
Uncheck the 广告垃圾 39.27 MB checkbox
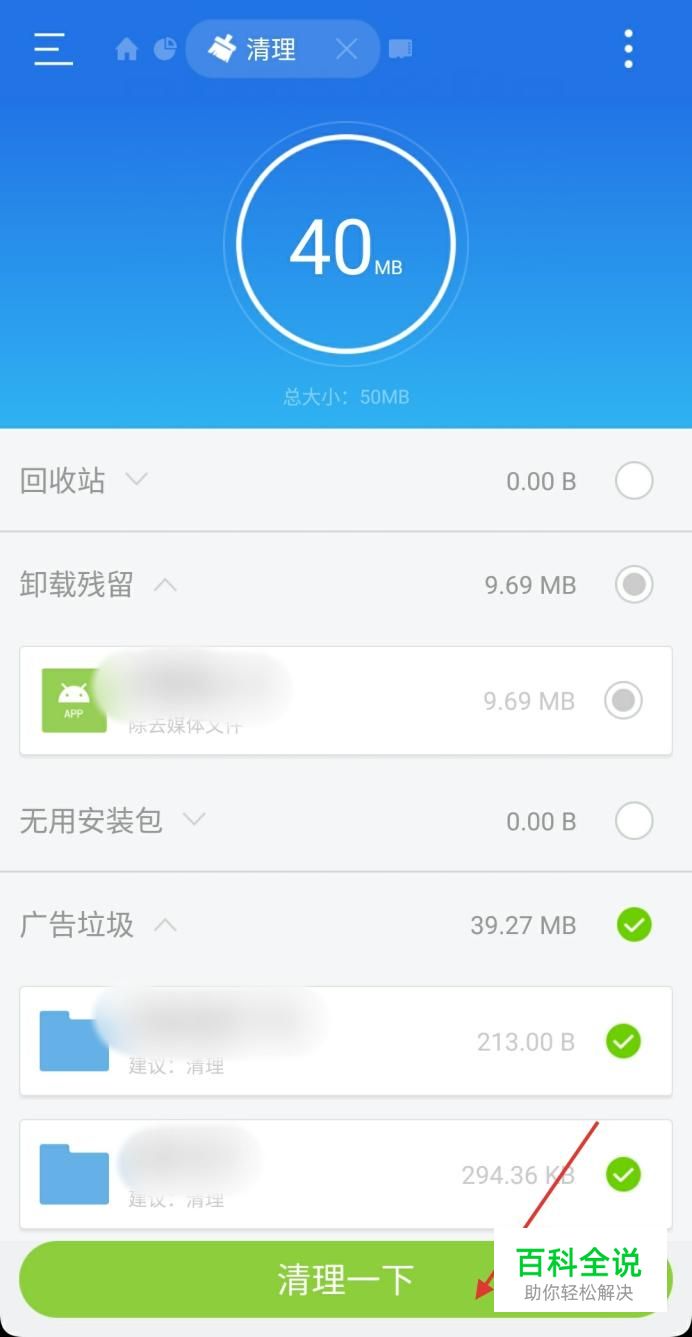[x=634, y=925]
